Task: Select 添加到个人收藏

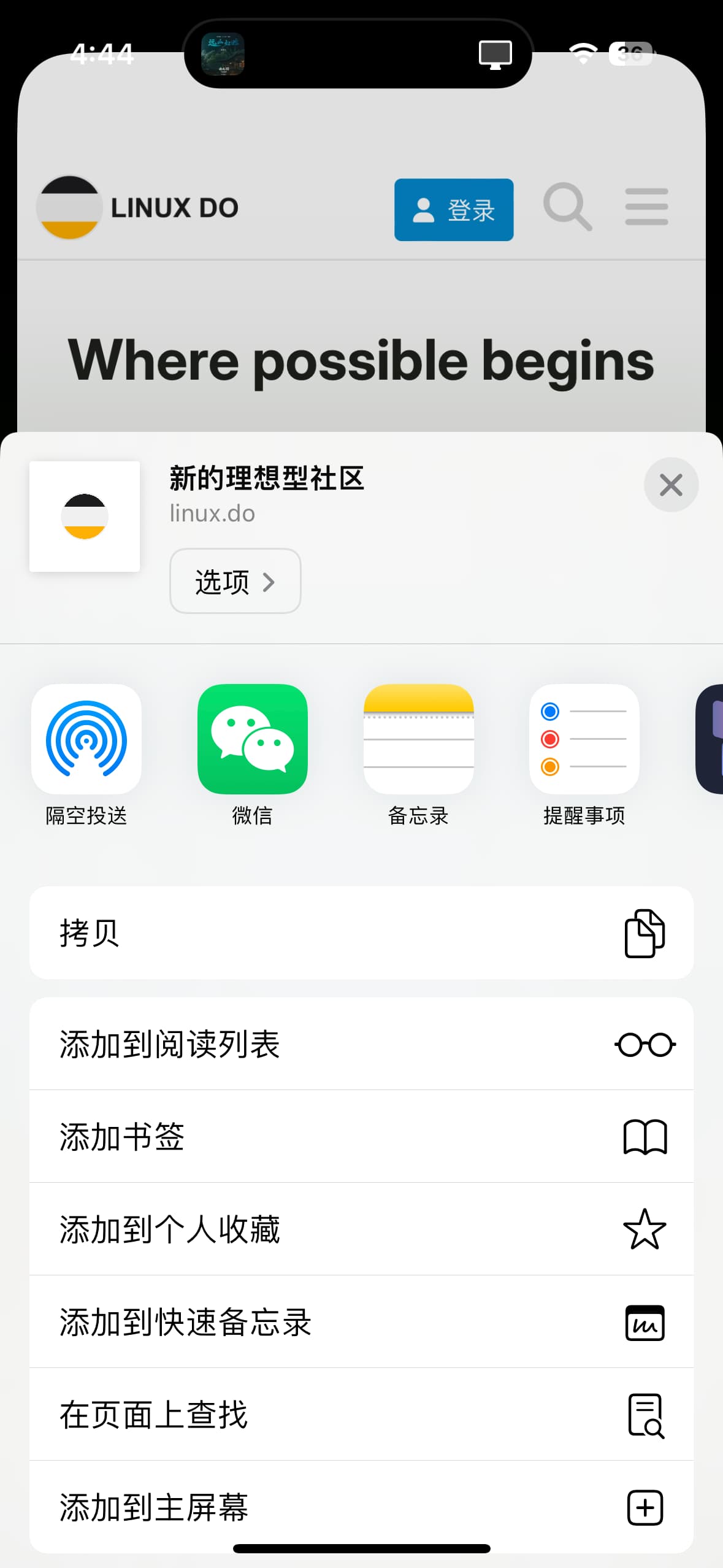Action: coord(361,1229)
